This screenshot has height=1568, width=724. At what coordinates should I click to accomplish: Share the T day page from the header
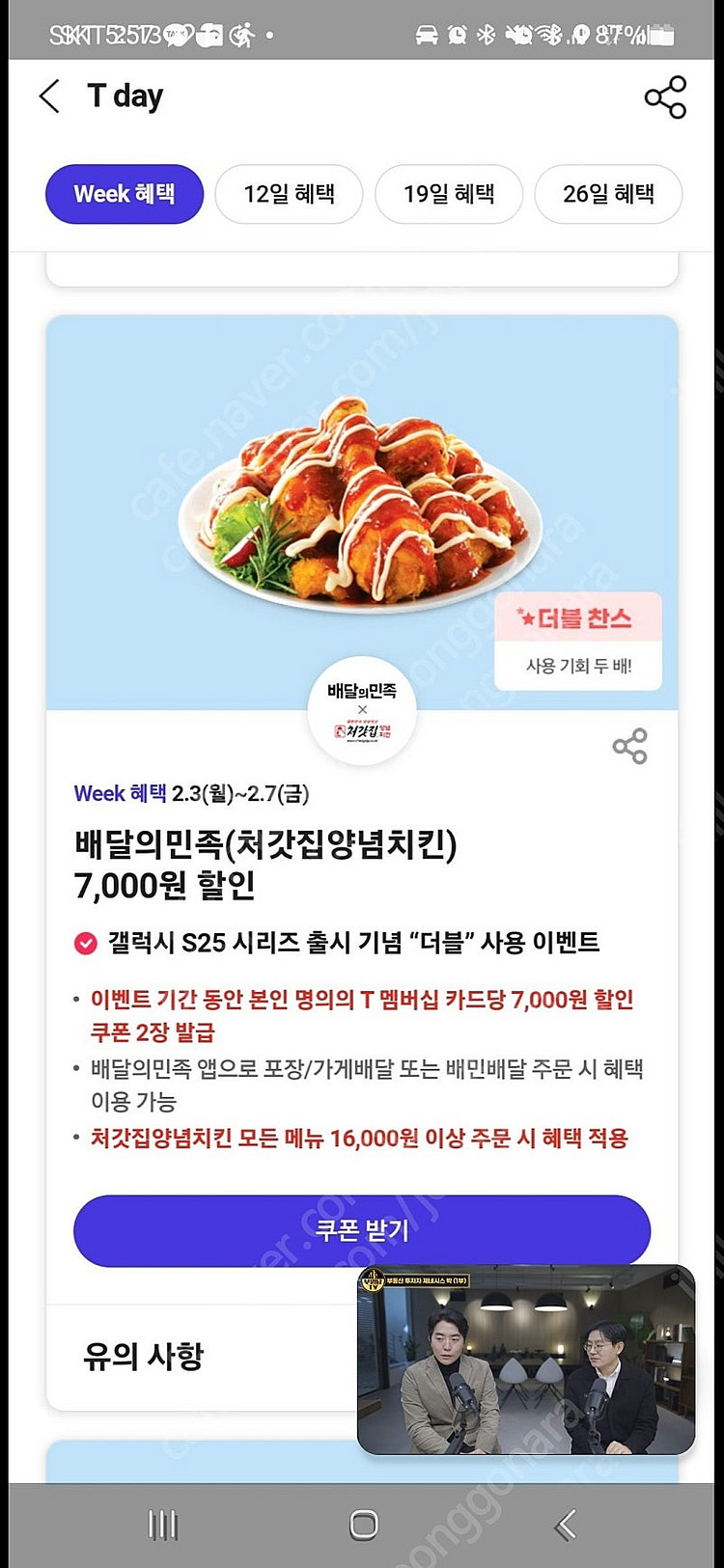(665, 96)
